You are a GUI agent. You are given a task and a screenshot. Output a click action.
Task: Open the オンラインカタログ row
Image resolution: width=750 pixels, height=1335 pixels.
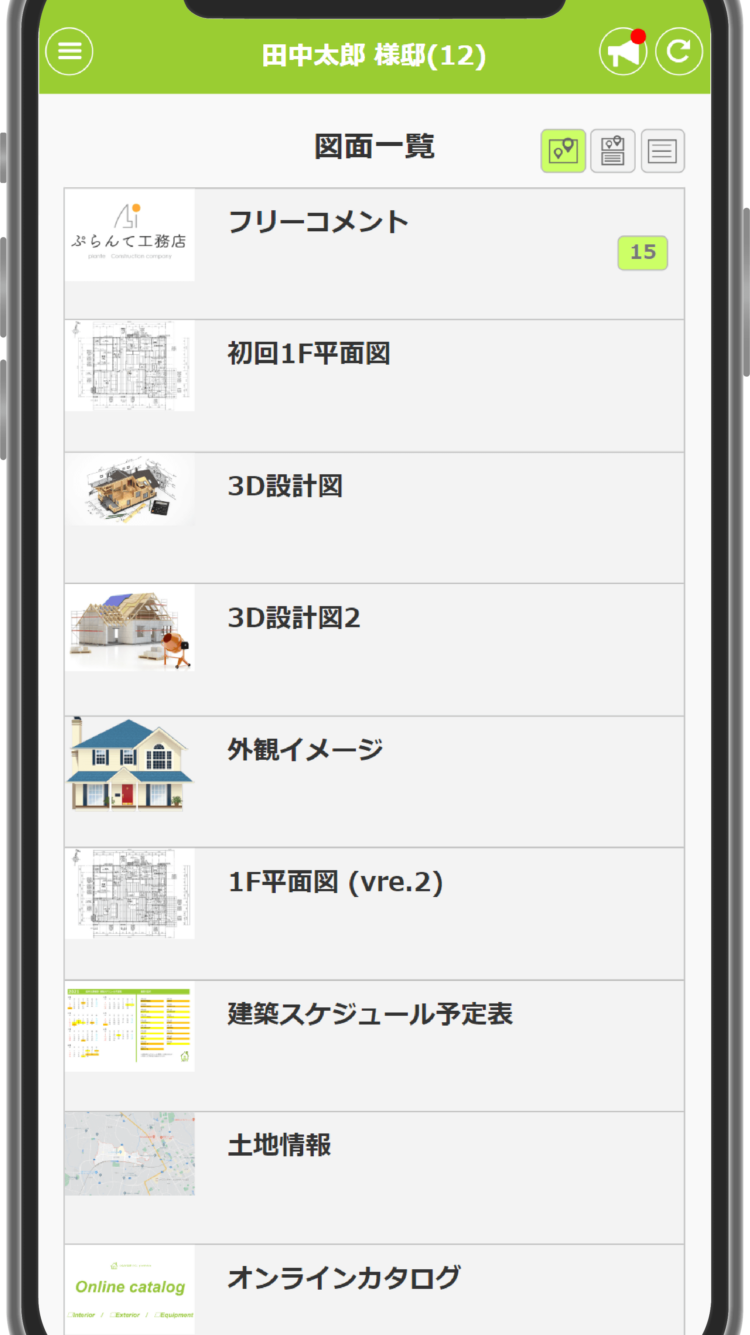(x=374, y=1288)
